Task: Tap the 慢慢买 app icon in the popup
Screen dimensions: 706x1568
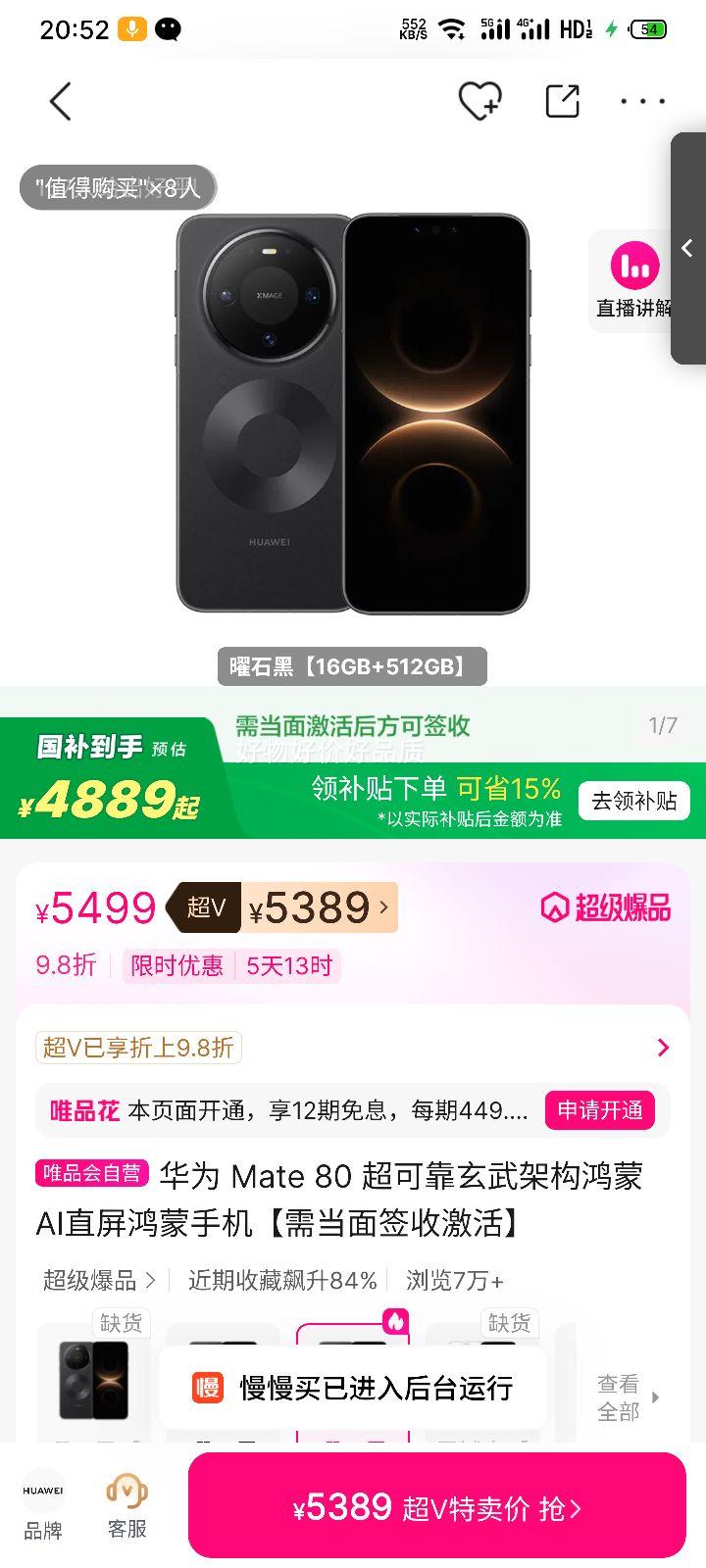Action: point(206,1388)
